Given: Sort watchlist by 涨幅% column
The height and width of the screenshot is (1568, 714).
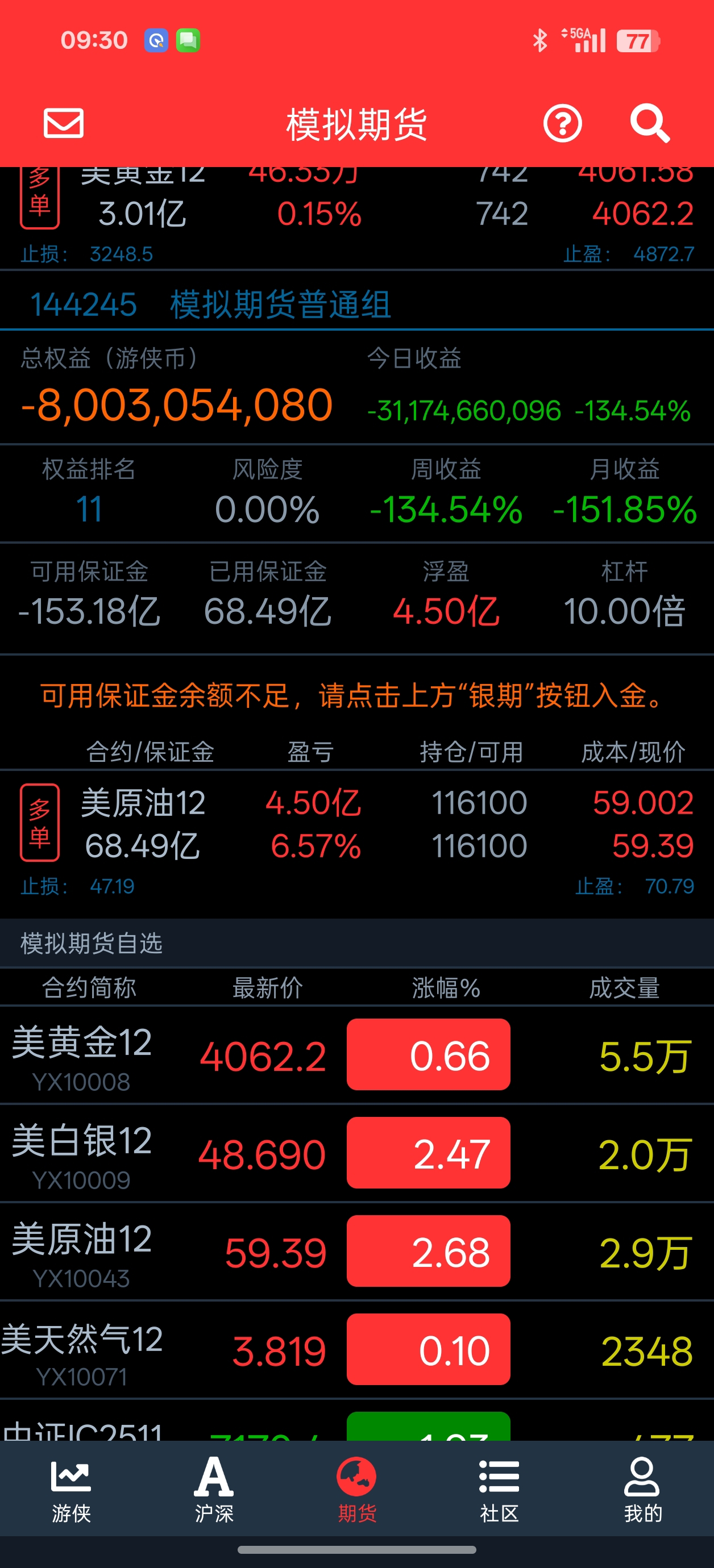Looking at the screenshot, I should [x=446, y=988].
